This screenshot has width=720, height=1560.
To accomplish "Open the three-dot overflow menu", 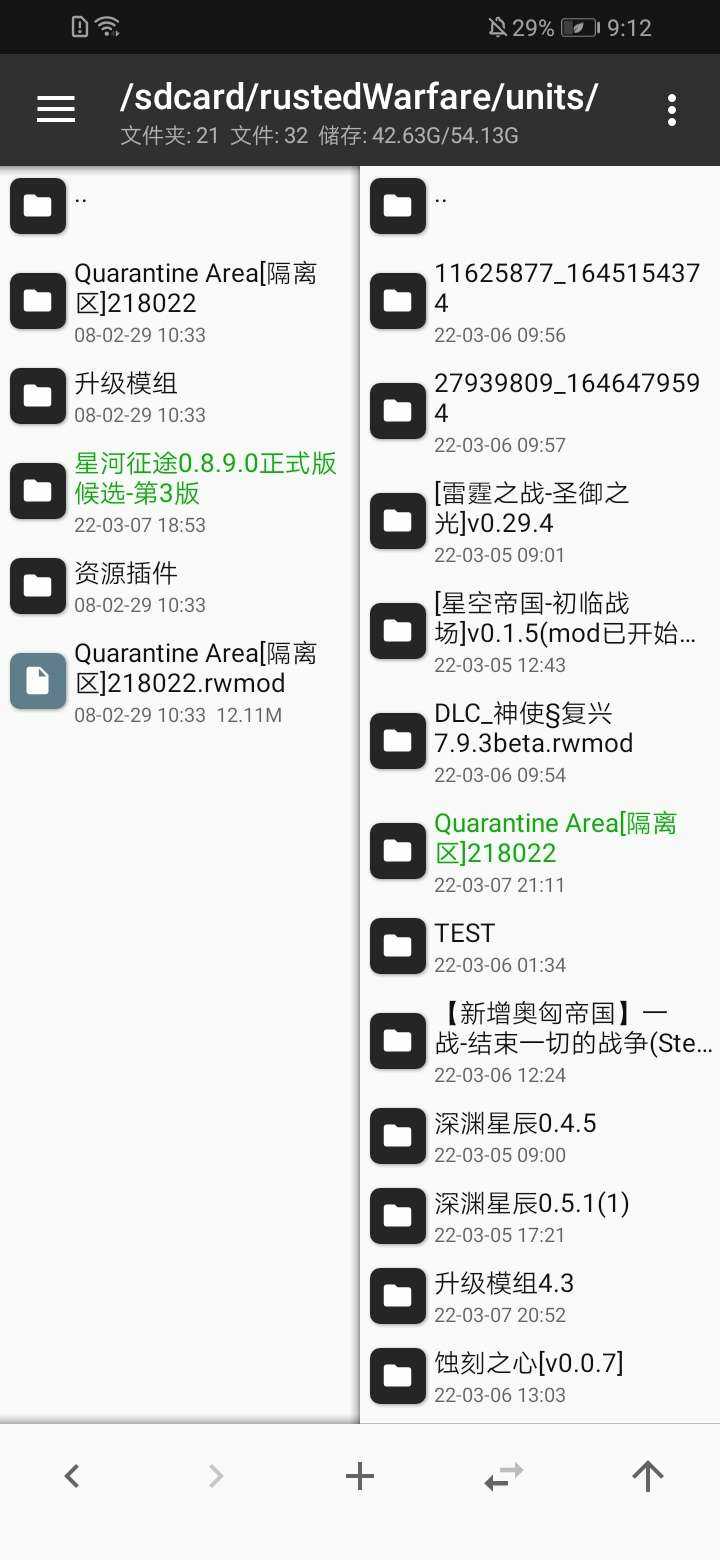I will tap(671, 110).
